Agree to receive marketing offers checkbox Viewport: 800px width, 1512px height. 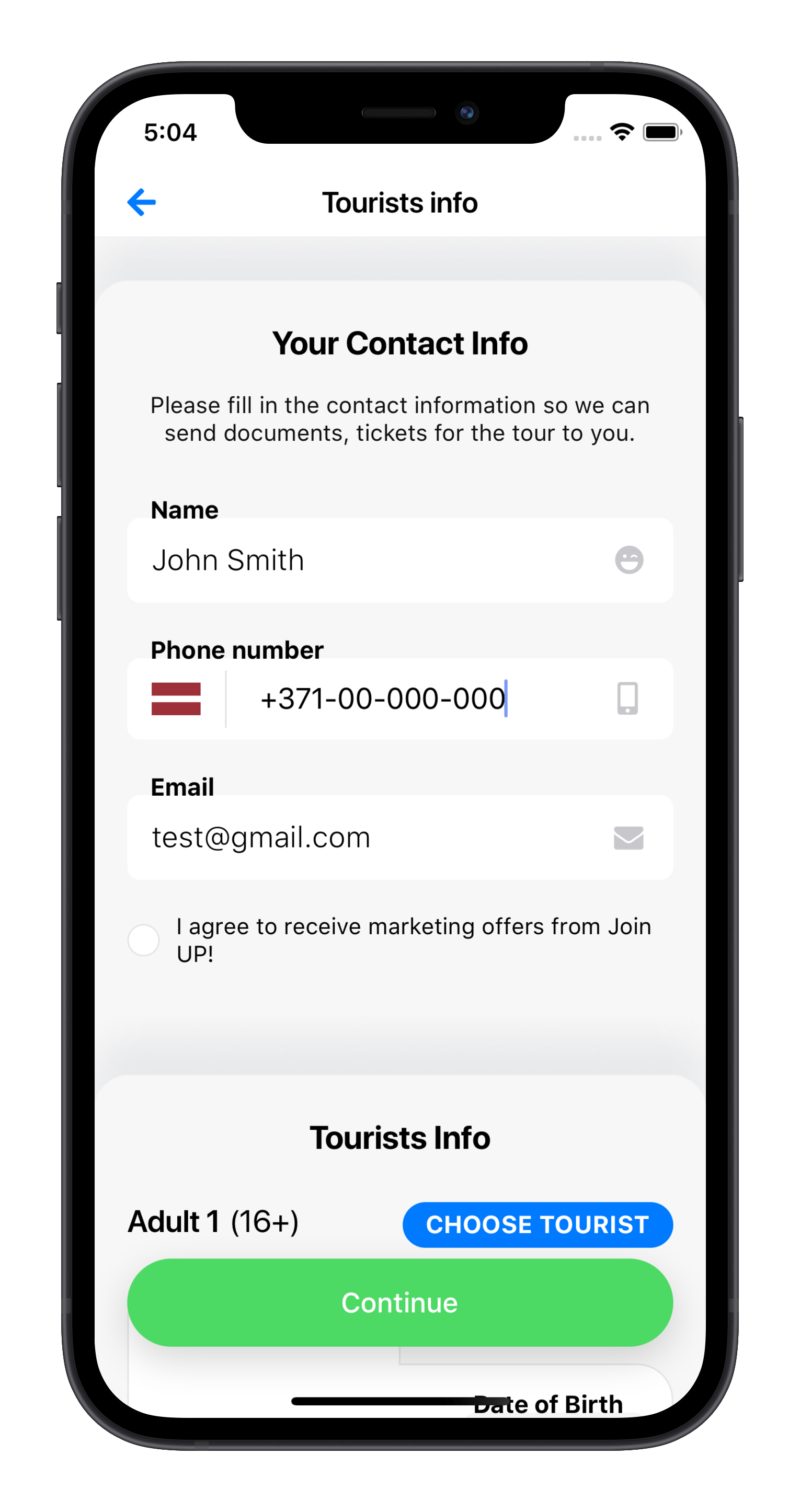pyautogui.click(x=144, y=940)
